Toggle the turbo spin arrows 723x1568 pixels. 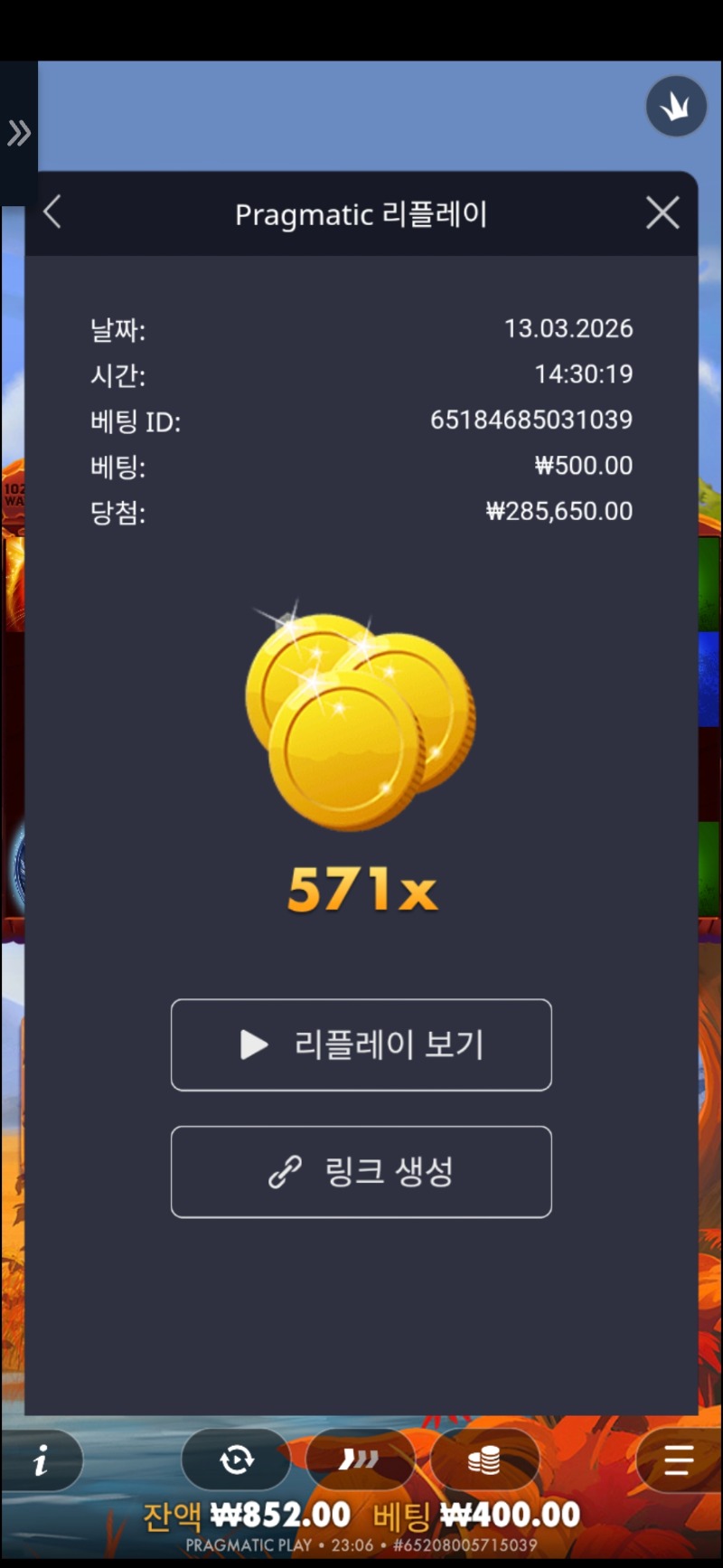(x=359, y=1459)
